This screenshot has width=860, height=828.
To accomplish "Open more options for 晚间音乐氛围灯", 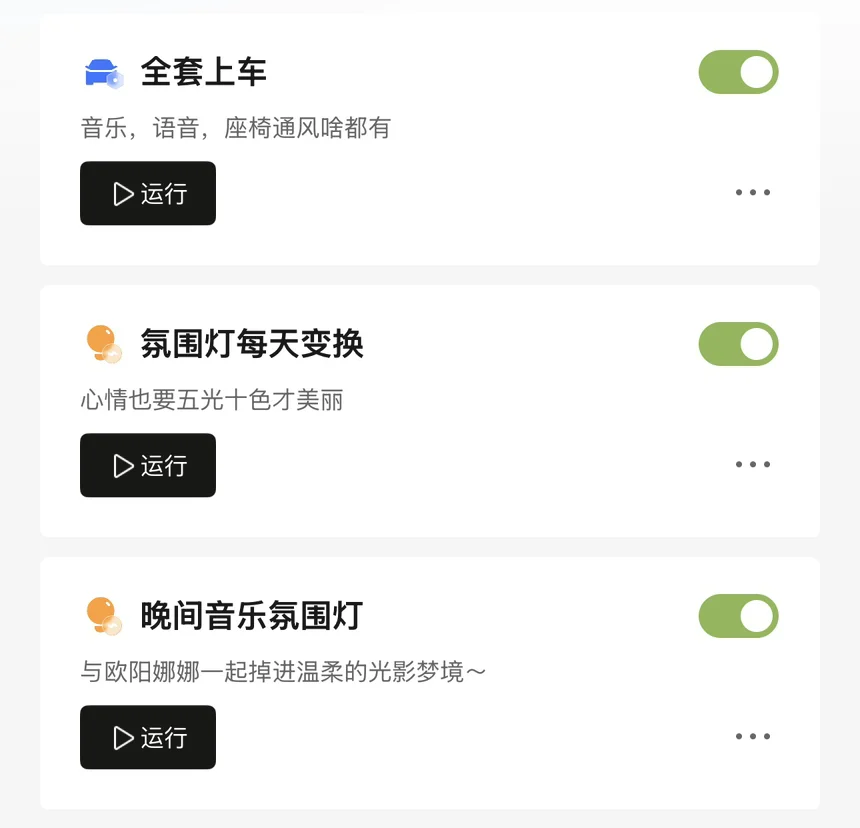I will (752, 737).
